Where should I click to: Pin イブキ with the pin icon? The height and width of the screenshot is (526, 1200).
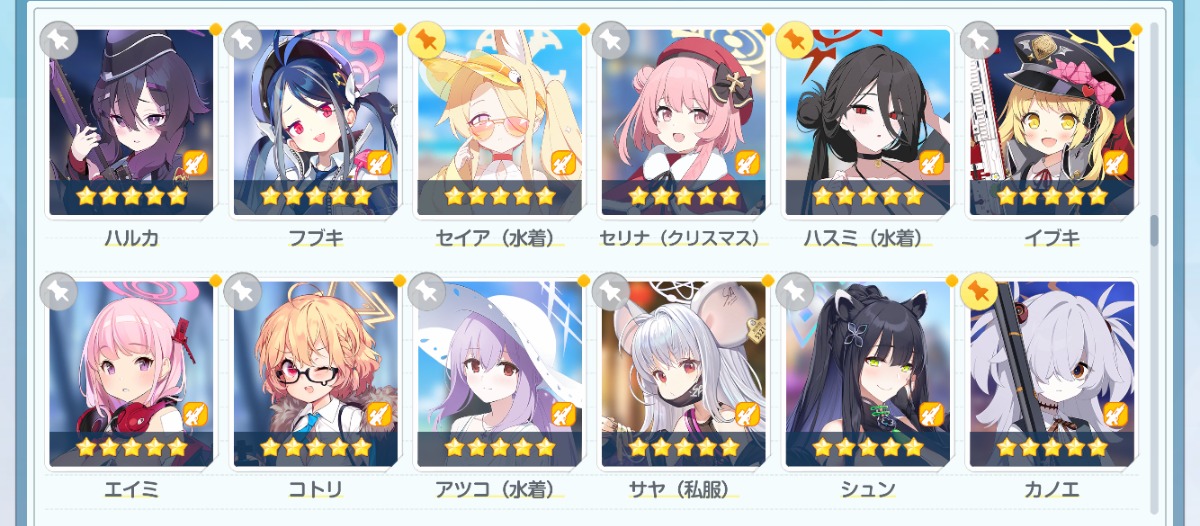coord(979,40)
